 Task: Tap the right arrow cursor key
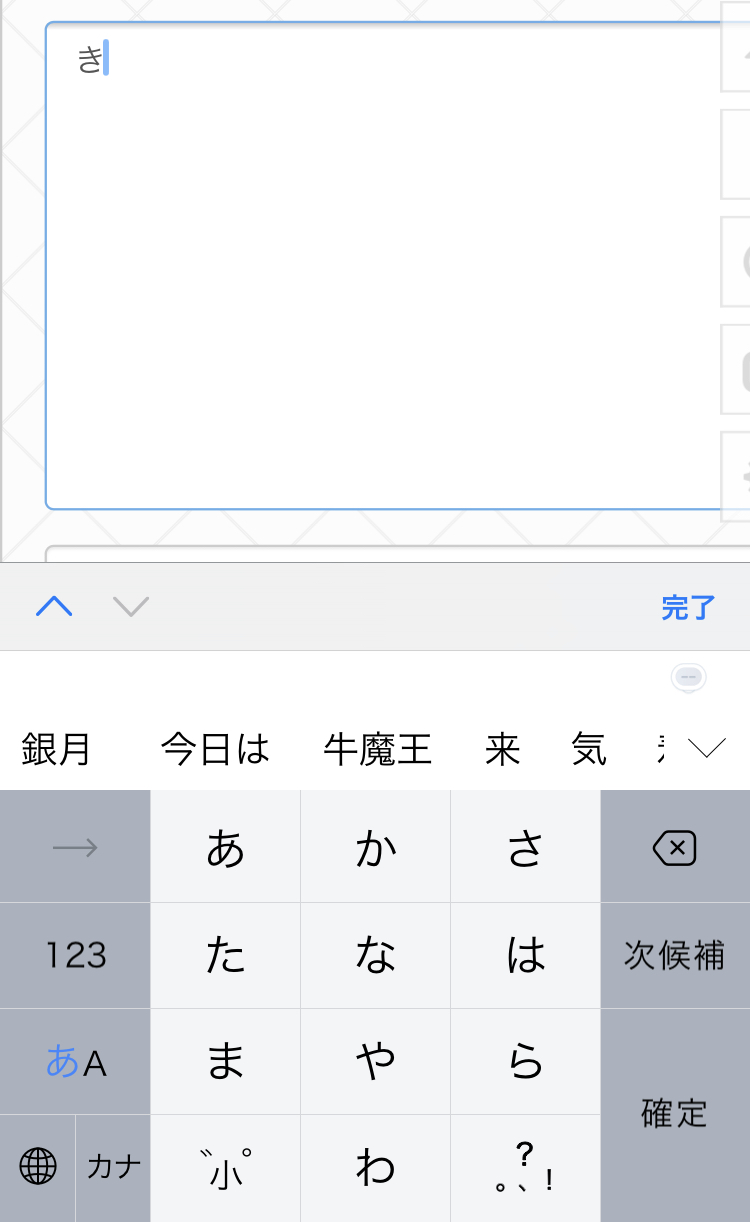coord(75,849)
